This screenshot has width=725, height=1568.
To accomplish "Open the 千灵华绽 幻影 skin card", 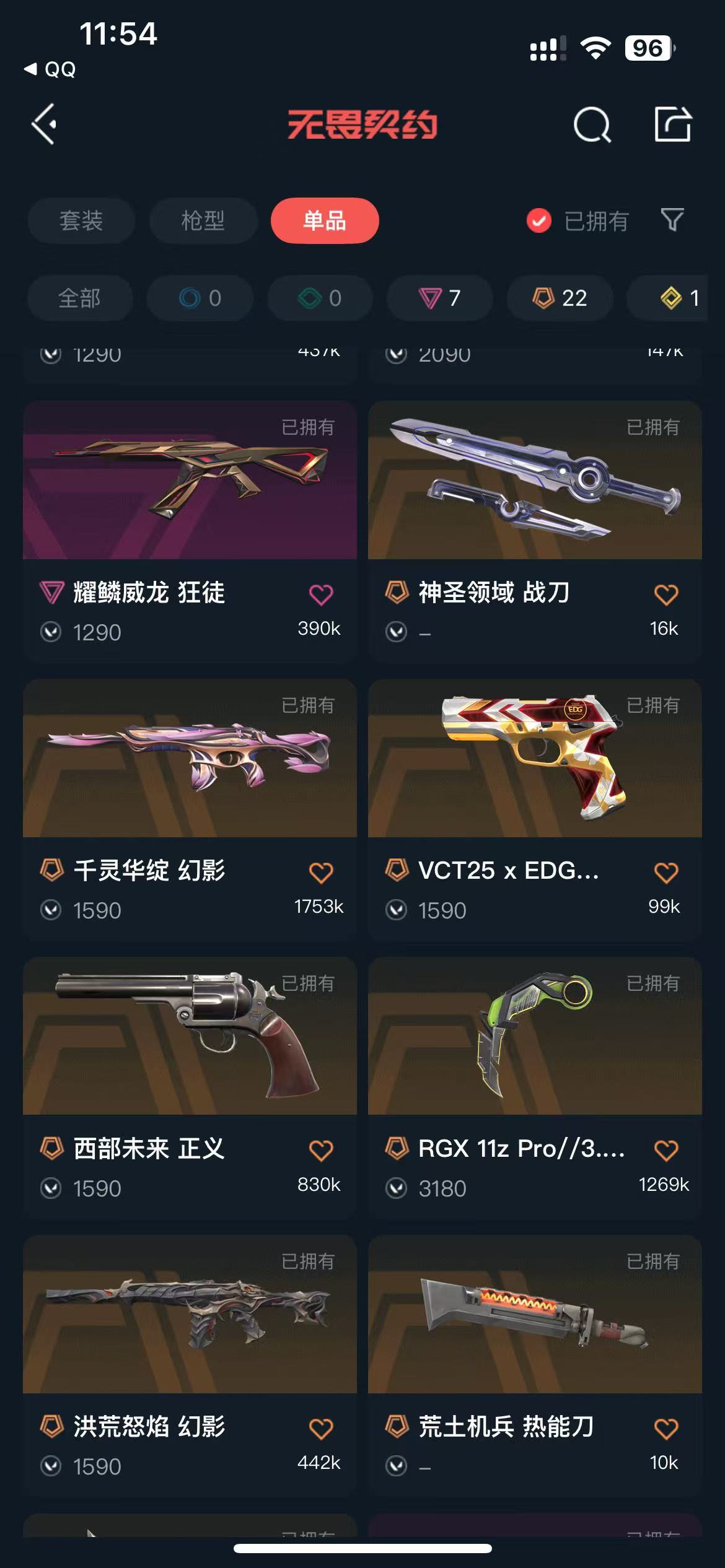I will point(190,810).
